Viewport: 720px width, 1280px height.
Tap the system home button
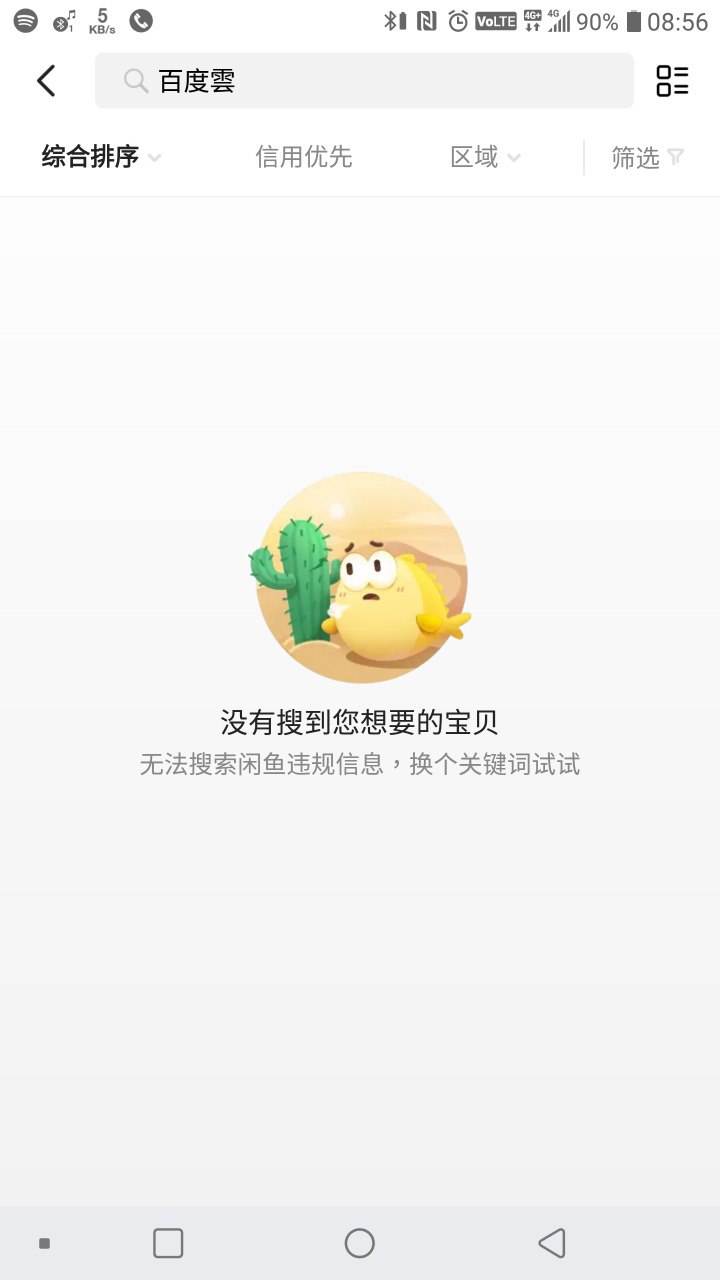pyautogui.click(x=359, y=1243)
